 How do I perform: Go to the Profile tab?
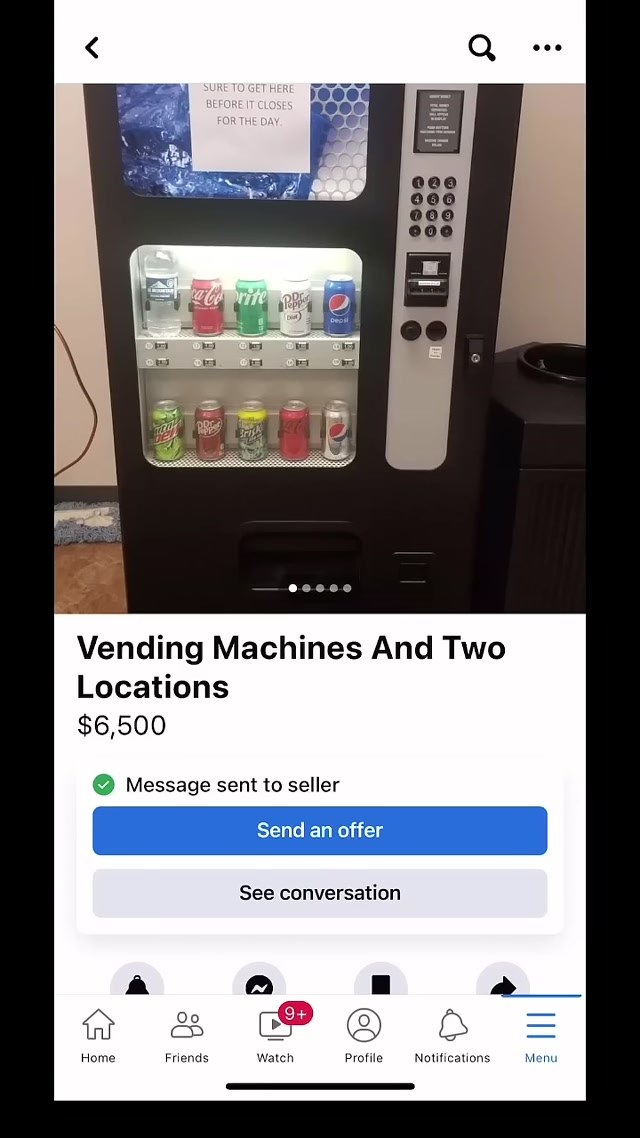coord(364,1036)
